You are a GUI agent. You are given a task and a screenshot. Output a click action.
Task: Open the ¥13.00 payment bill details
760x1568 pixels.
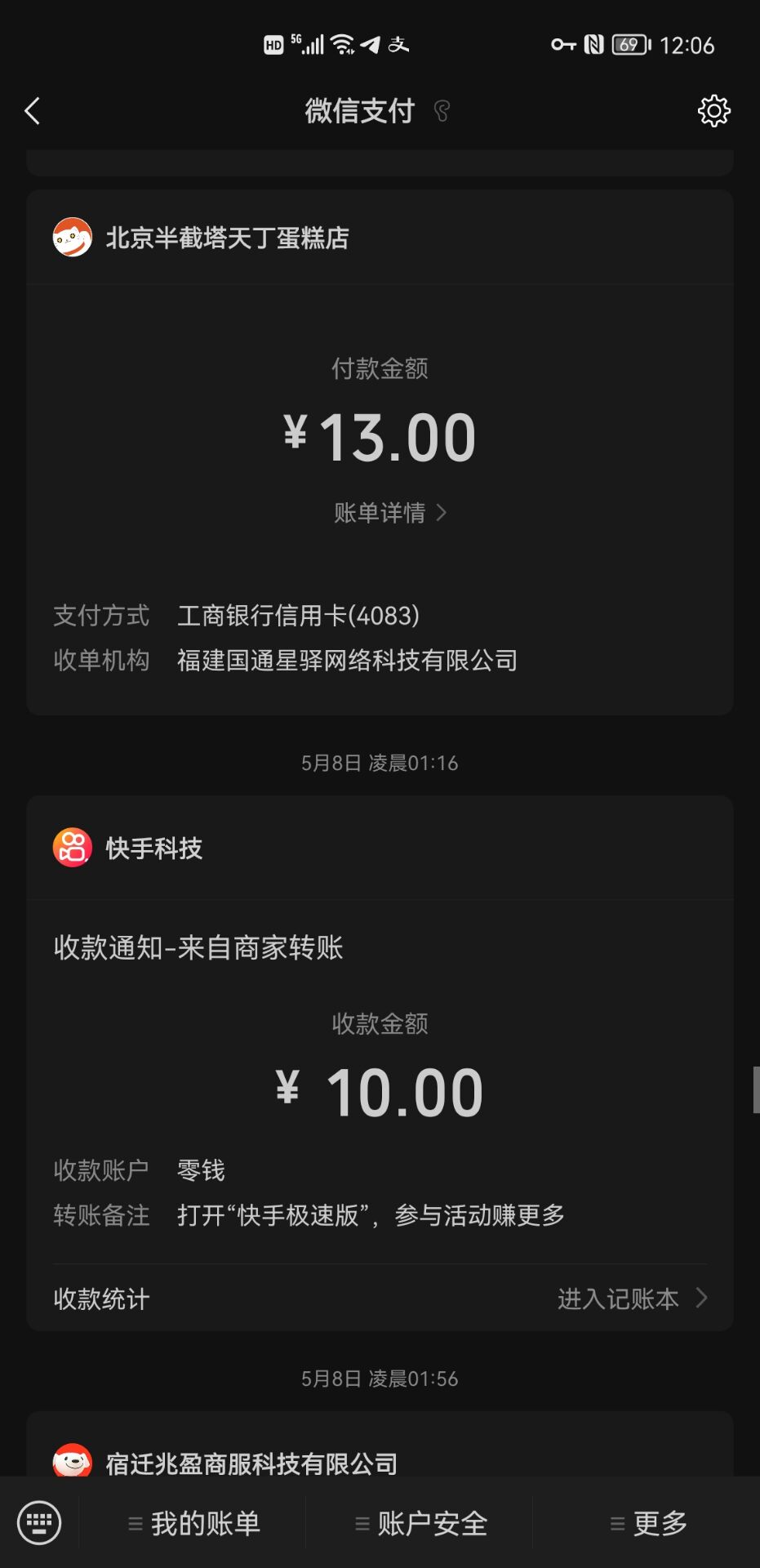tap(380, 439)
